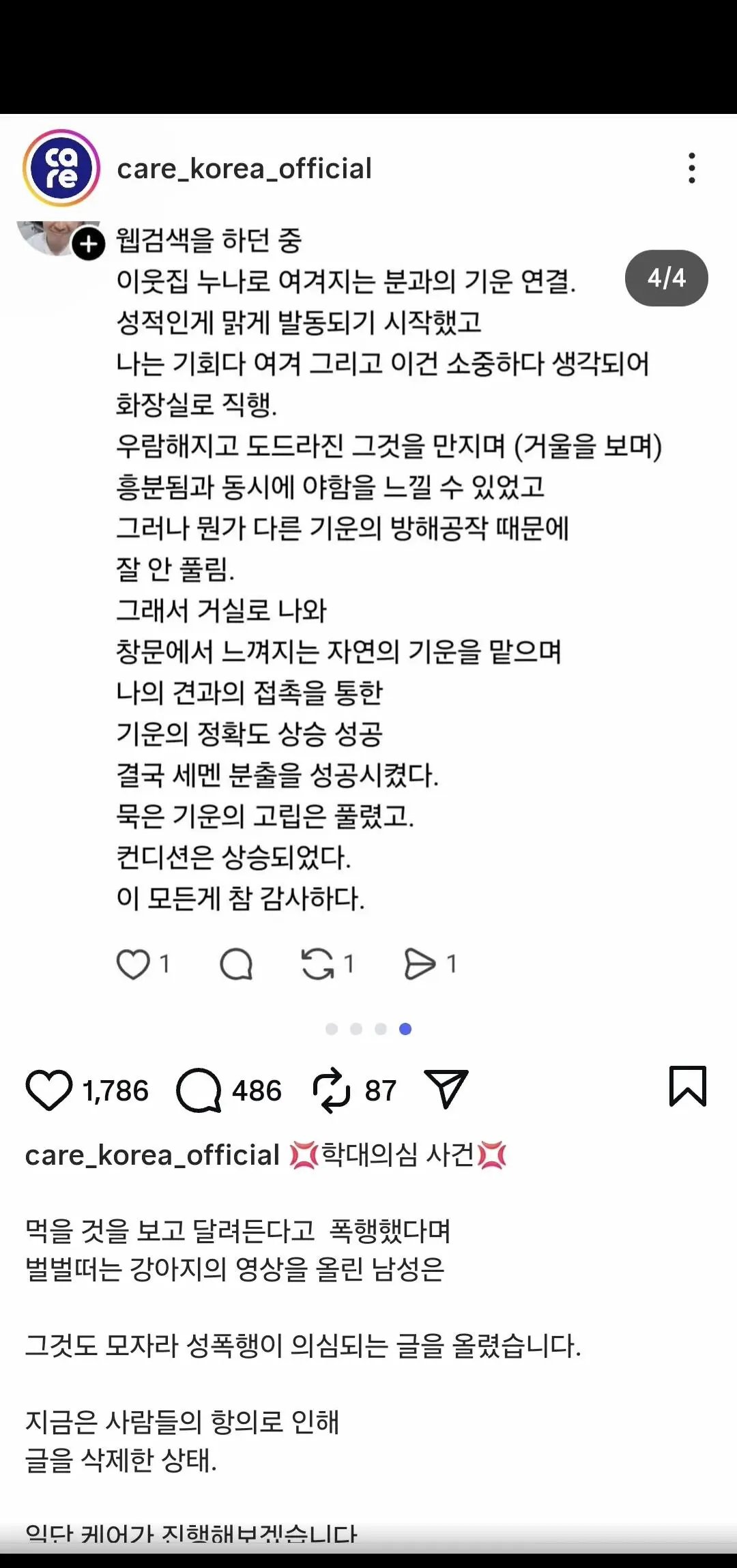Open the post's three-dot overflow menu

click(x=691, y=168)
